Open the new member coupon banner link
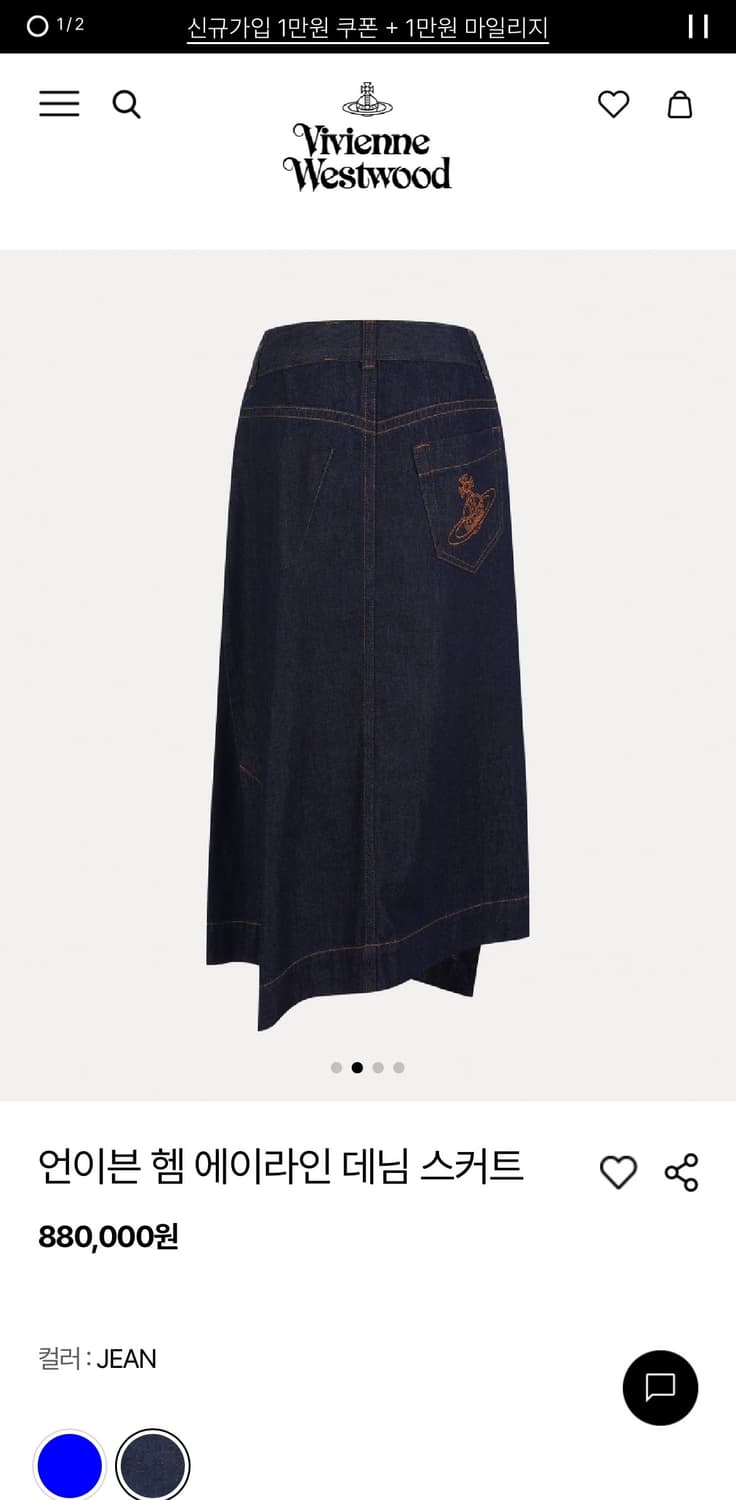The width and height of the screenshot is (736, 1500). click(x=368, y=27)
